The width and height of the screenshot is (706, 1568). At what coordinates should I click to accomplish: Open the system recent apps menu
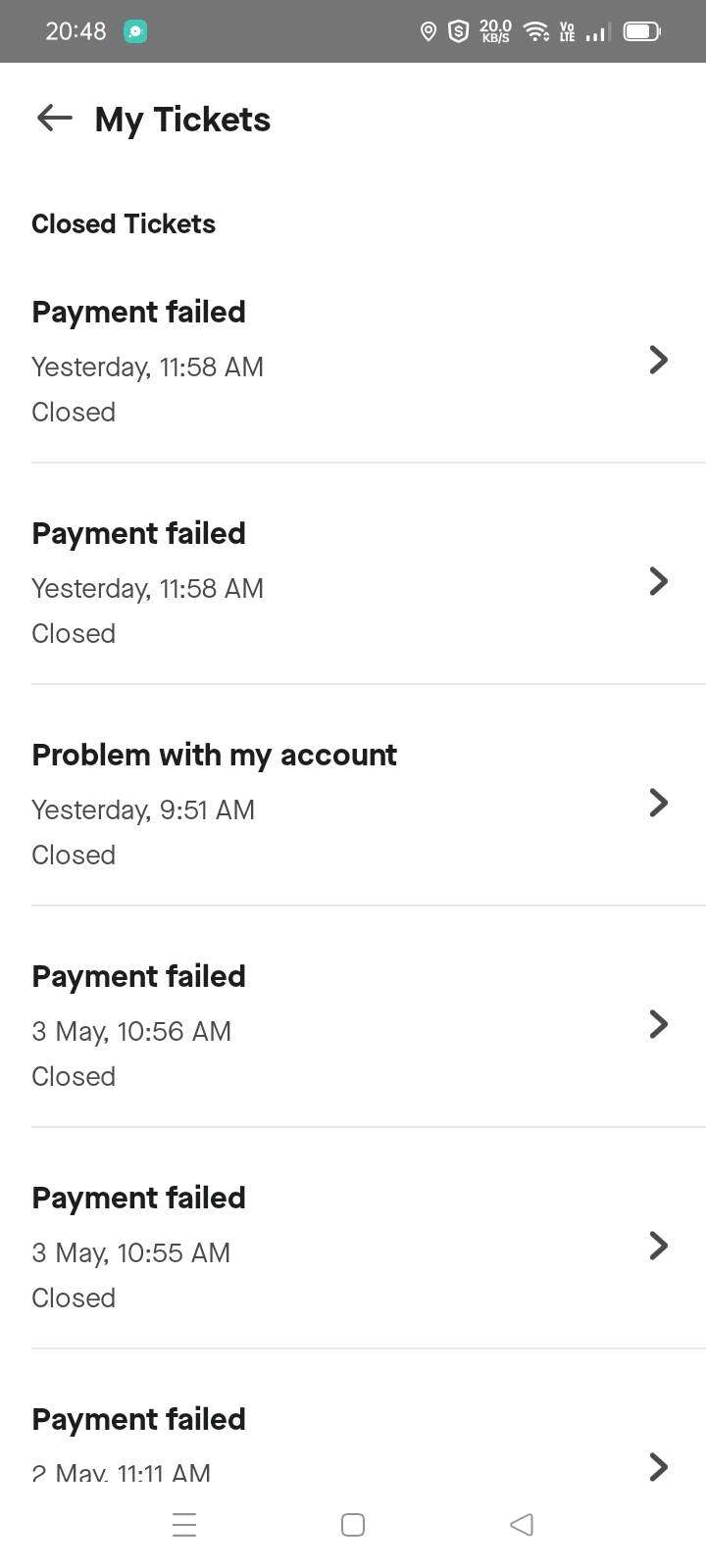(x=184, y=1525)
